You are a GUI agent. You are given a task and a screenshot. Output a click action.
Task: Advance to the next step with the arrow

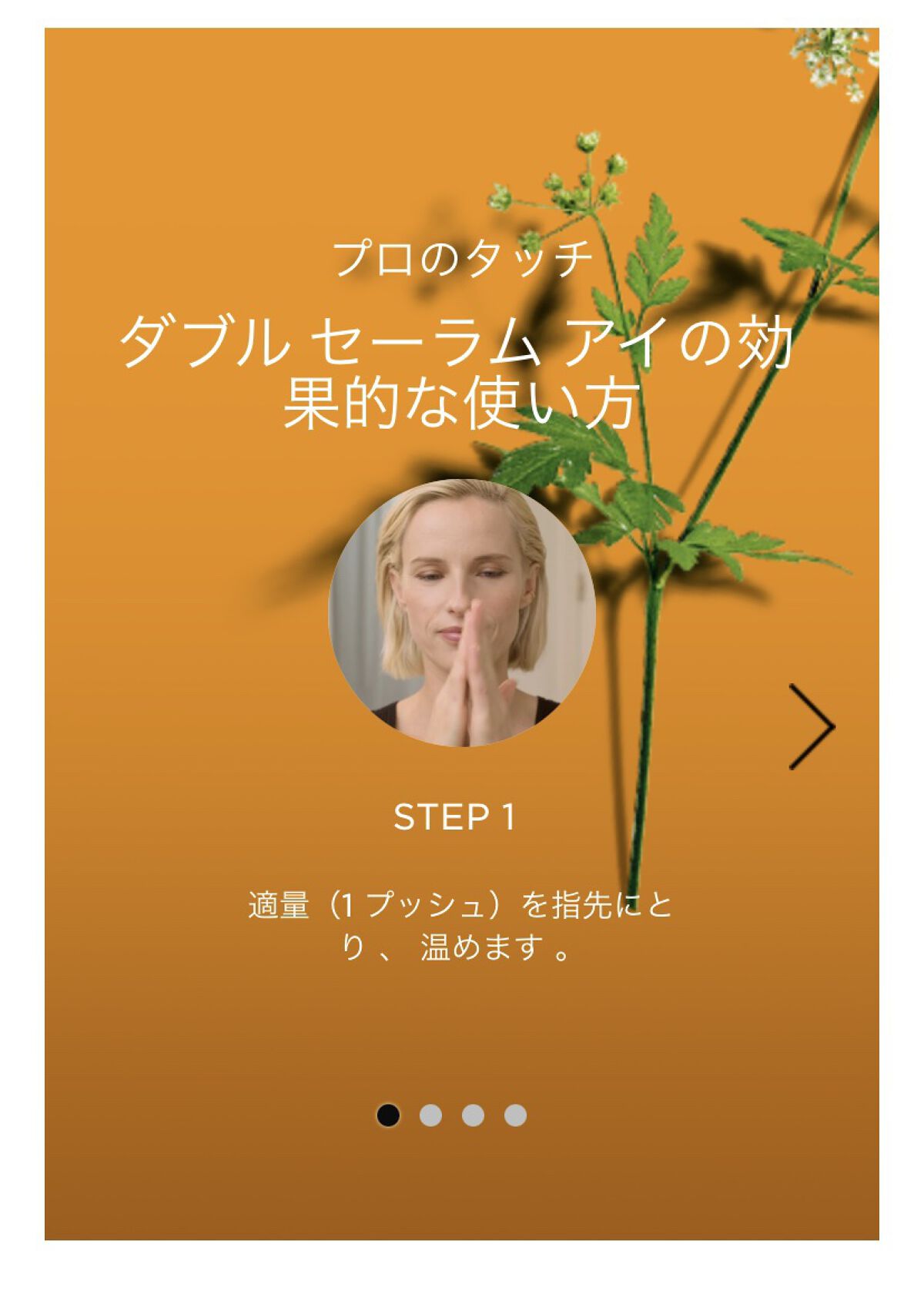[812, 726]
